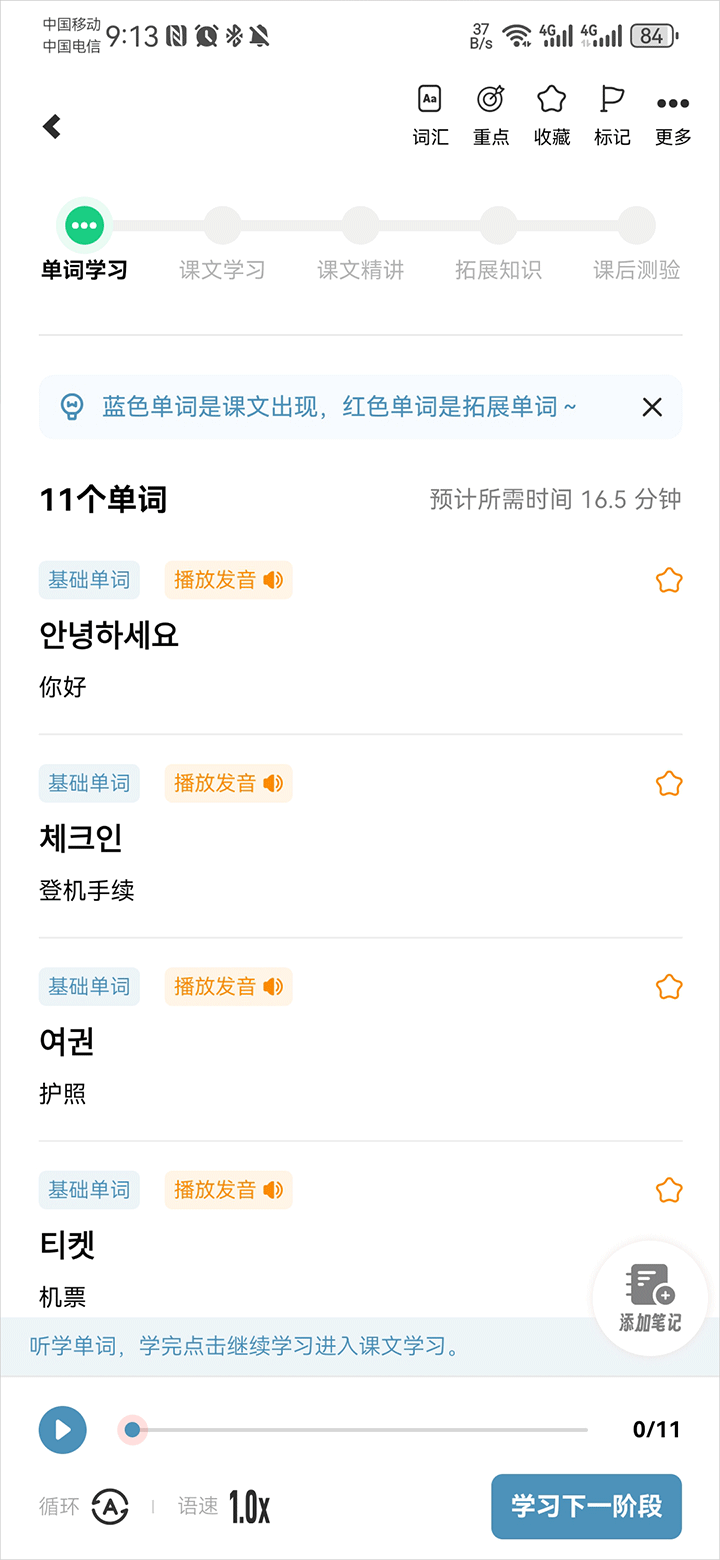Select the 拓展知识 step

pyautogui.click(x=498, y=245)
